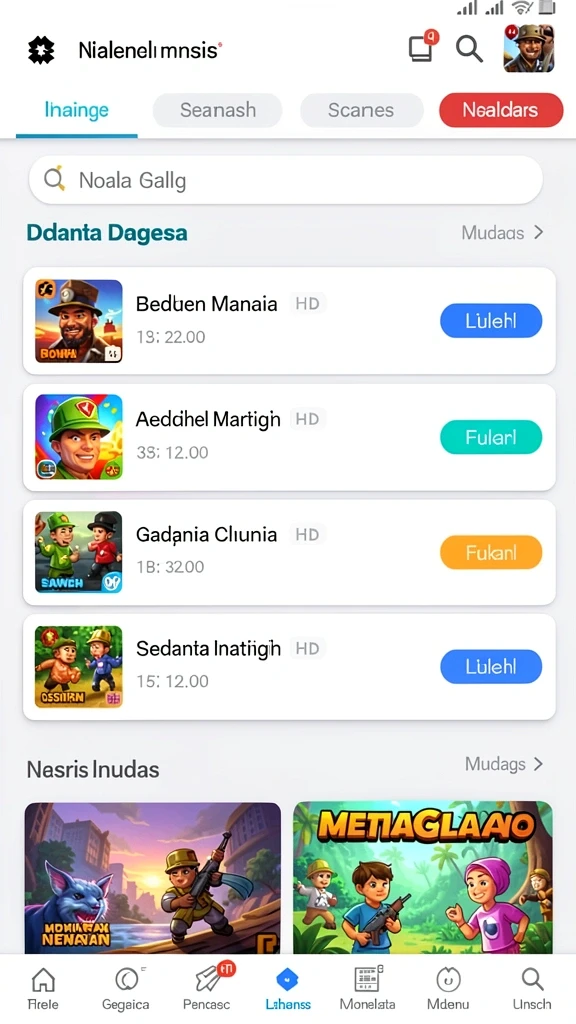Viewport: 576px width, 1024px height.
Task: Go to the Rrele home tab
Action: pos(43,989)
